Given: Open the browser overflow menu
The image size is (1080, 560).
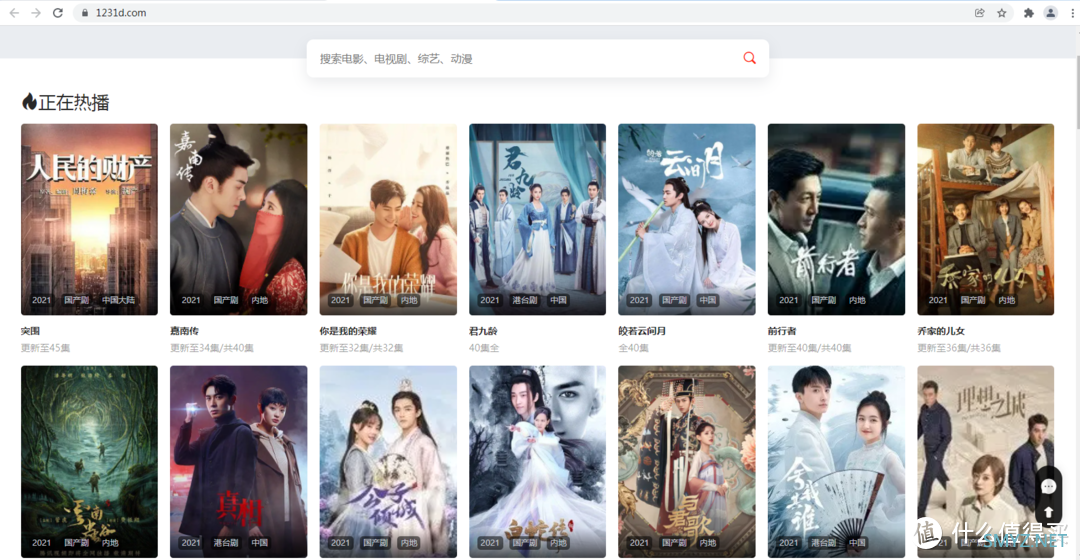Looking at the screenshot, I should pos(1070,13).
